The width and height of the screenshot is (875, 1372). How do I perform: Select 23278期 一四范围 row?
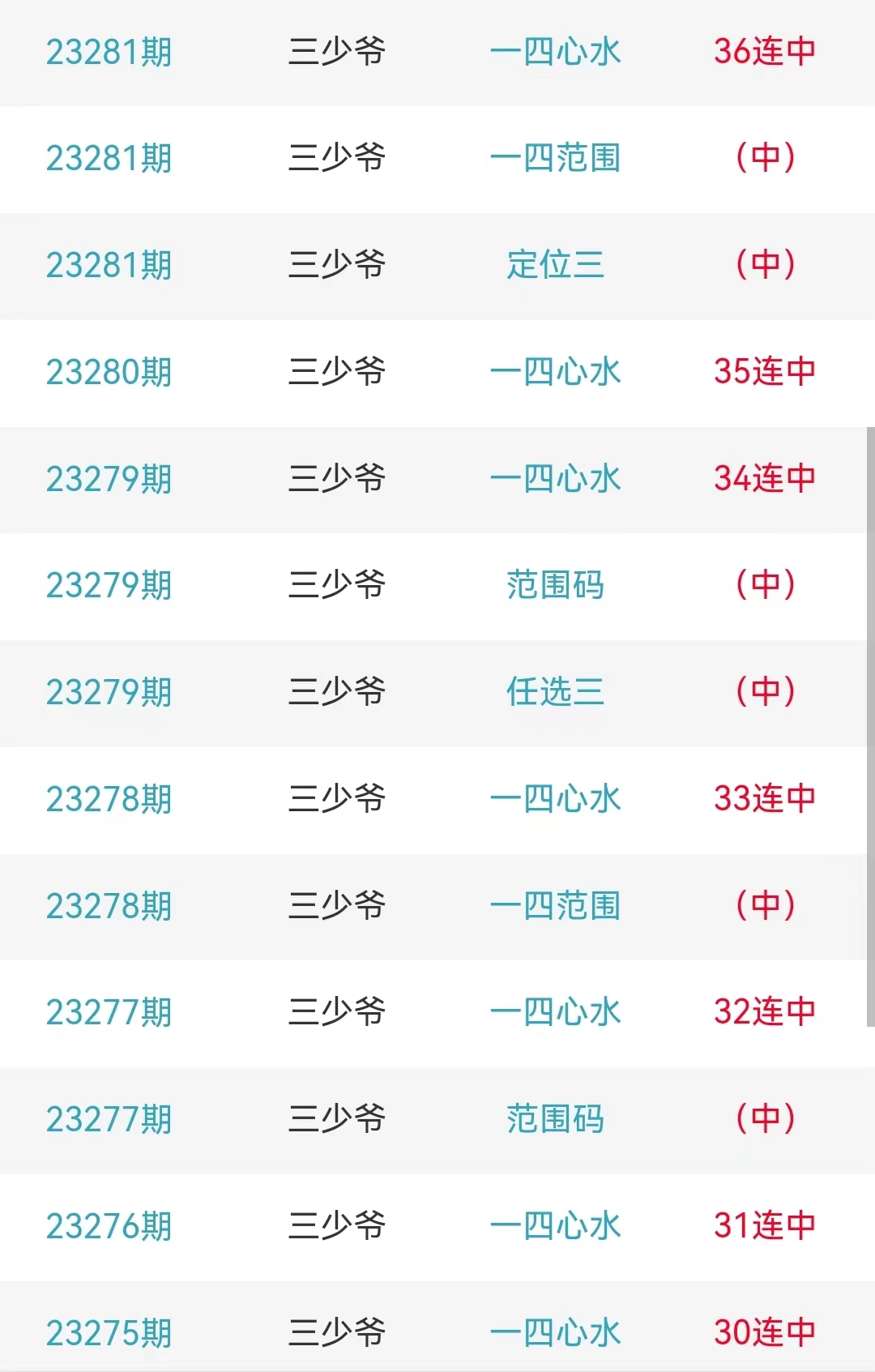[x=555, y=906]
